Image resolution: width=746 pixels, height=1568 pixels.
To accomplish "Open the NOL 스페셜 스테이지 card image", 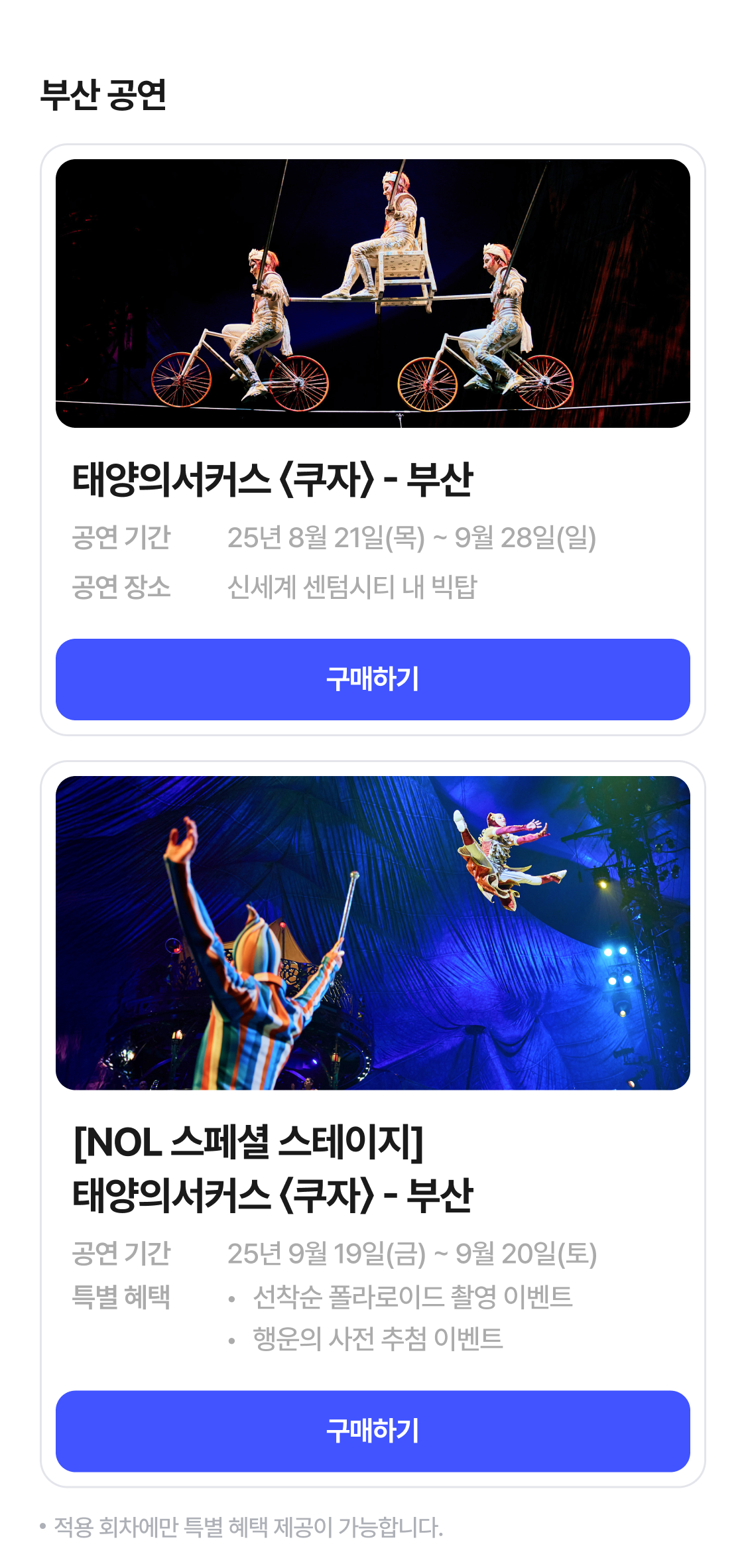I will click(x=373, y=933).
